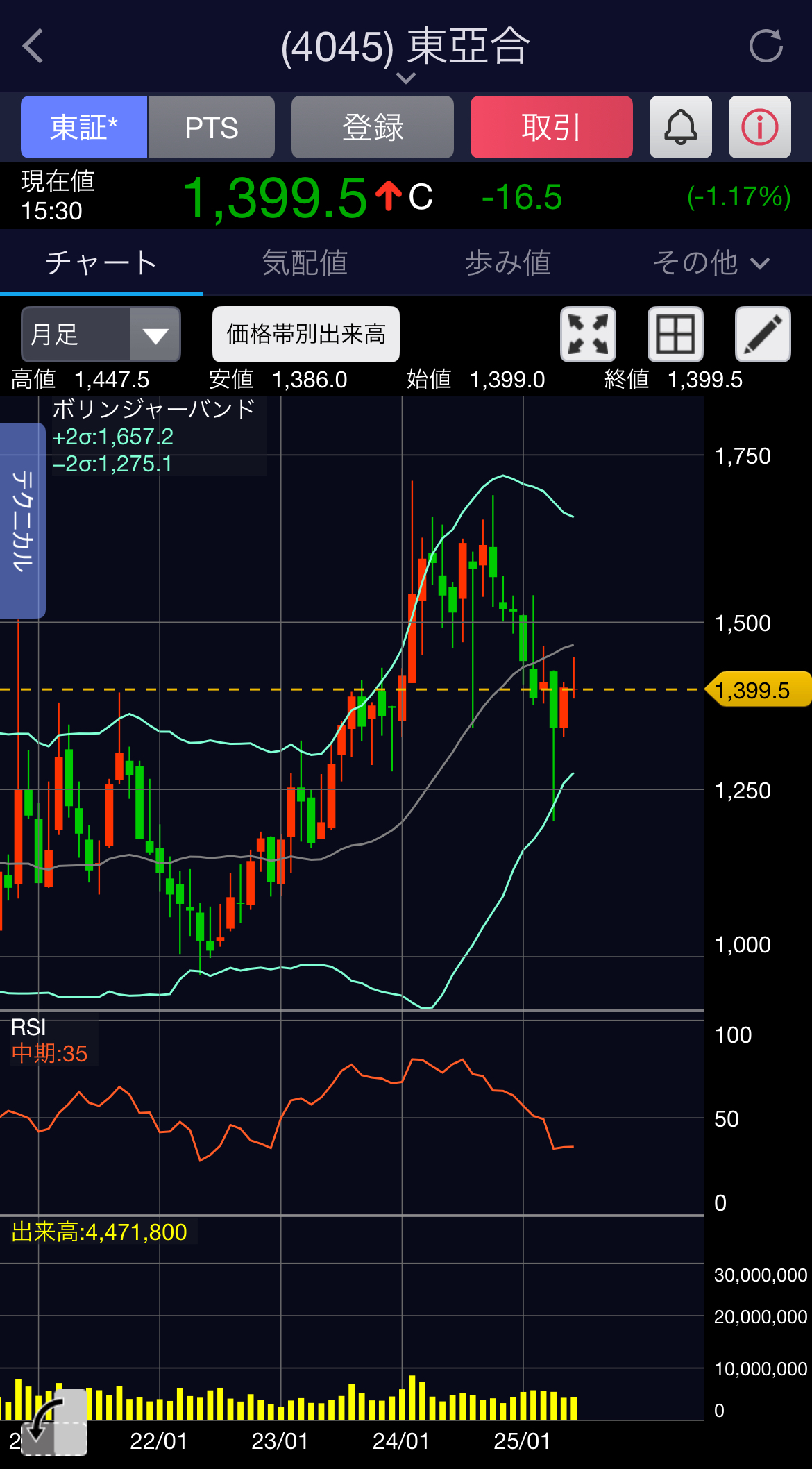The height and width of the screenshot is (1469, 812).
Task: Expand the stock name dropdown chevron
Action: point(405,78)
